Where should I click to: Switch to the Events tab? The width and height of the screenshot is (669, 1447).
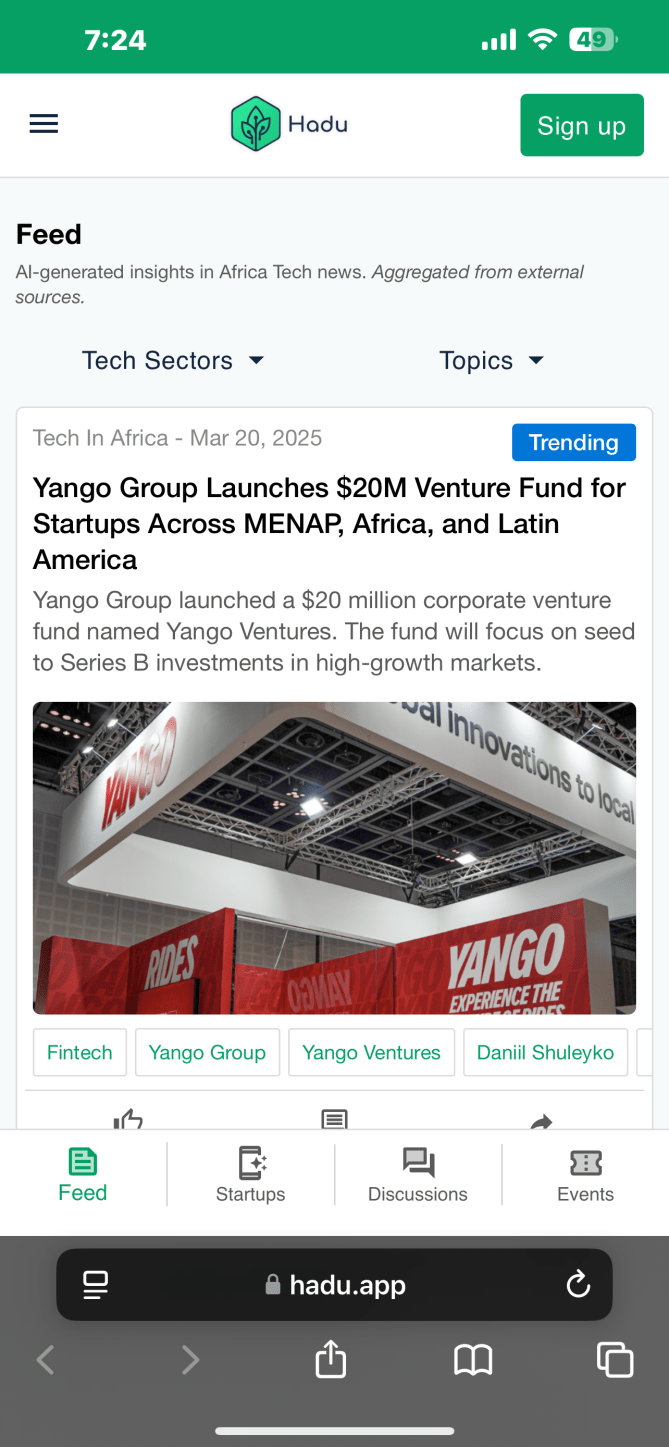[585, 1175]
